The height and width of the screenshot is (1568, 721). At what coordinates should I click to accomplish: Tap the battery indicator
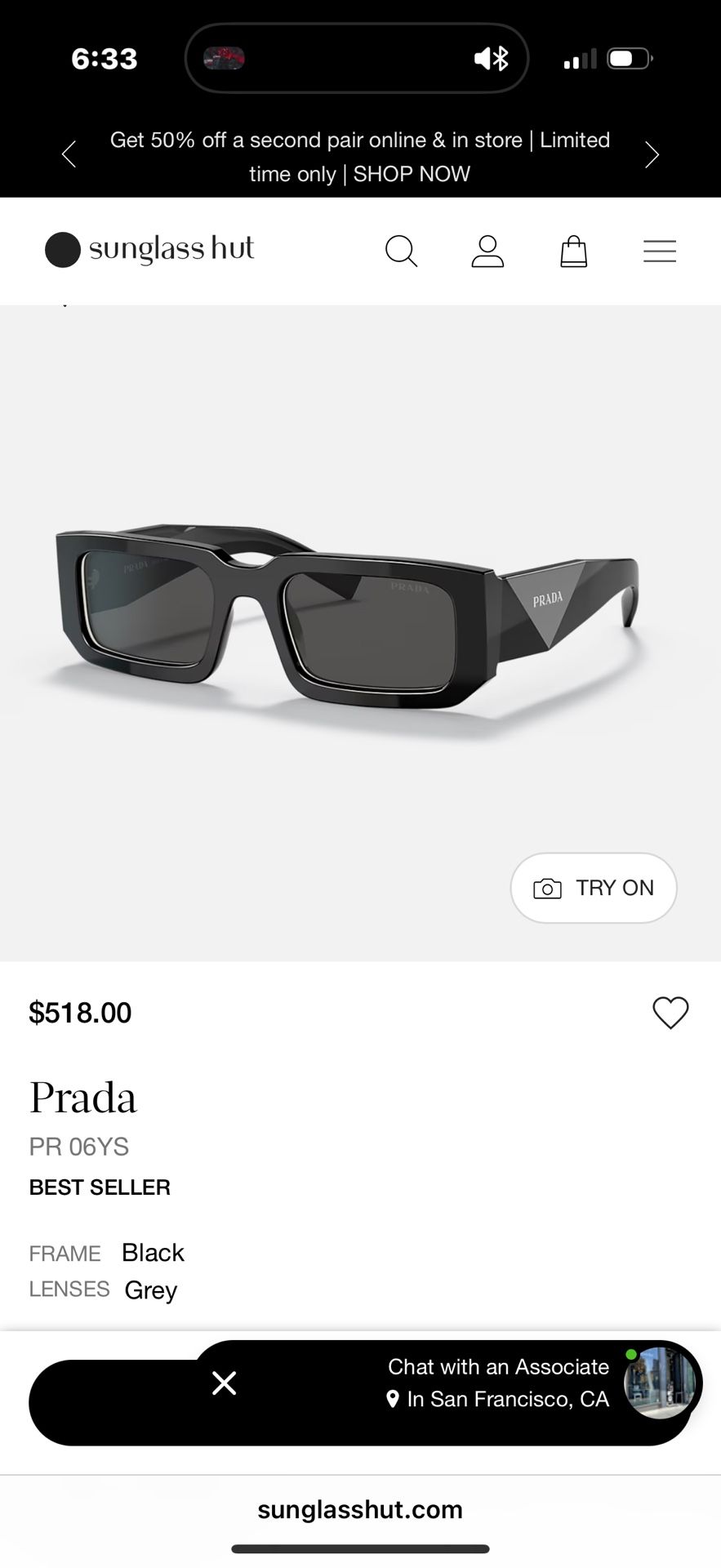tap(629, 57)
